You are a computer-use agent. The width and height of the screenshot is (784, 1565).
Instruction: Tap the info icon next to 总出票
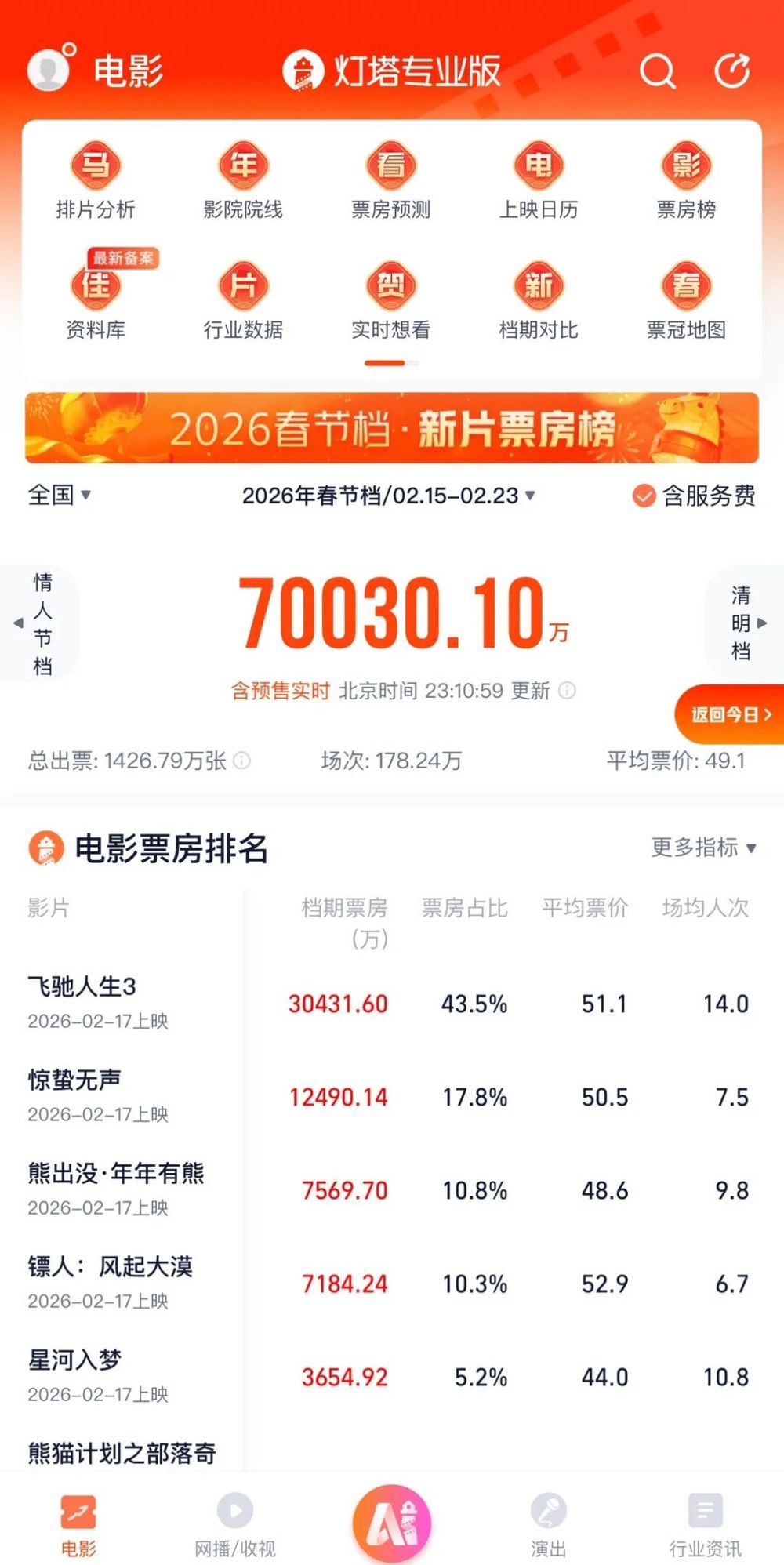point(243,761)
